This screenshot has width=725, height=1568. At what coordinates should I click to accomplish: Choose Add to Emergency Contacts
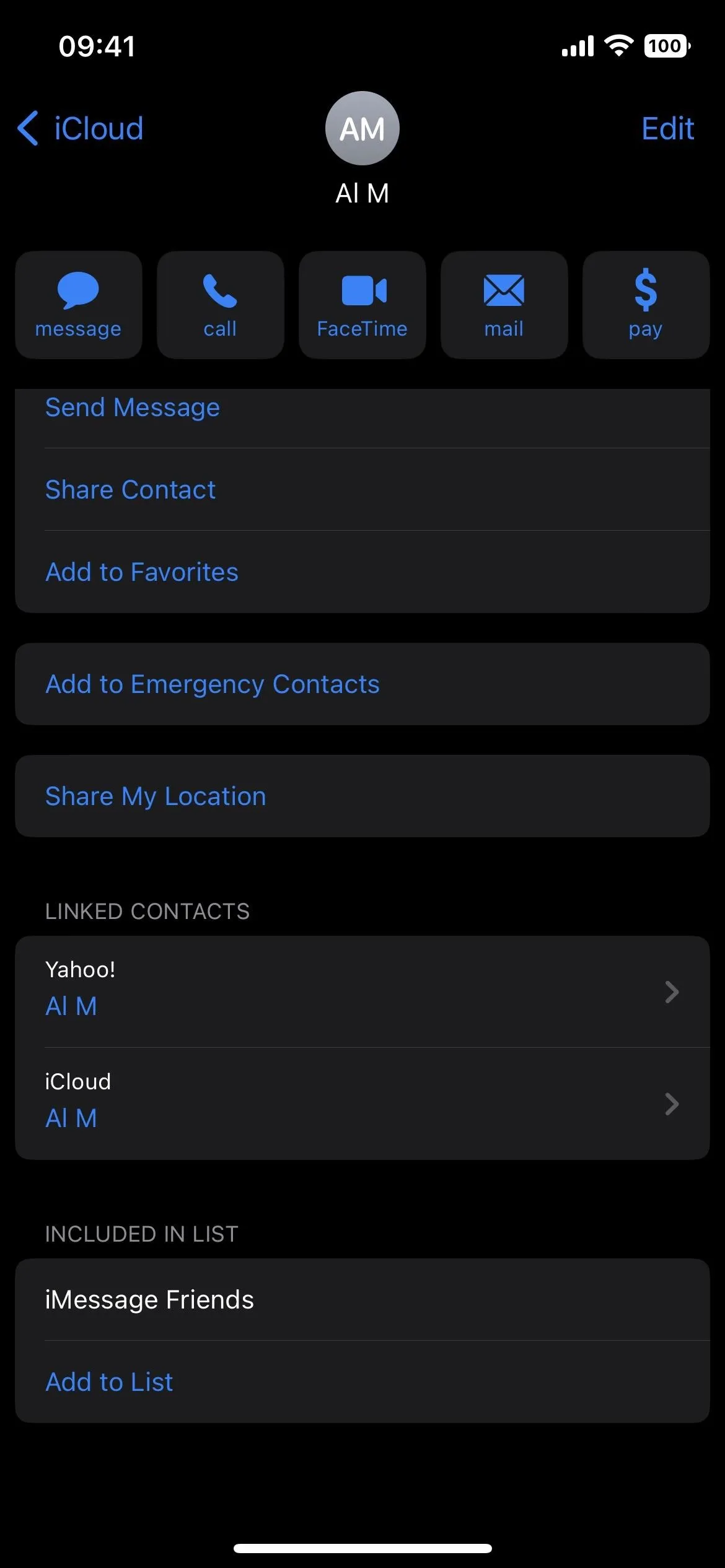[362, 684]
